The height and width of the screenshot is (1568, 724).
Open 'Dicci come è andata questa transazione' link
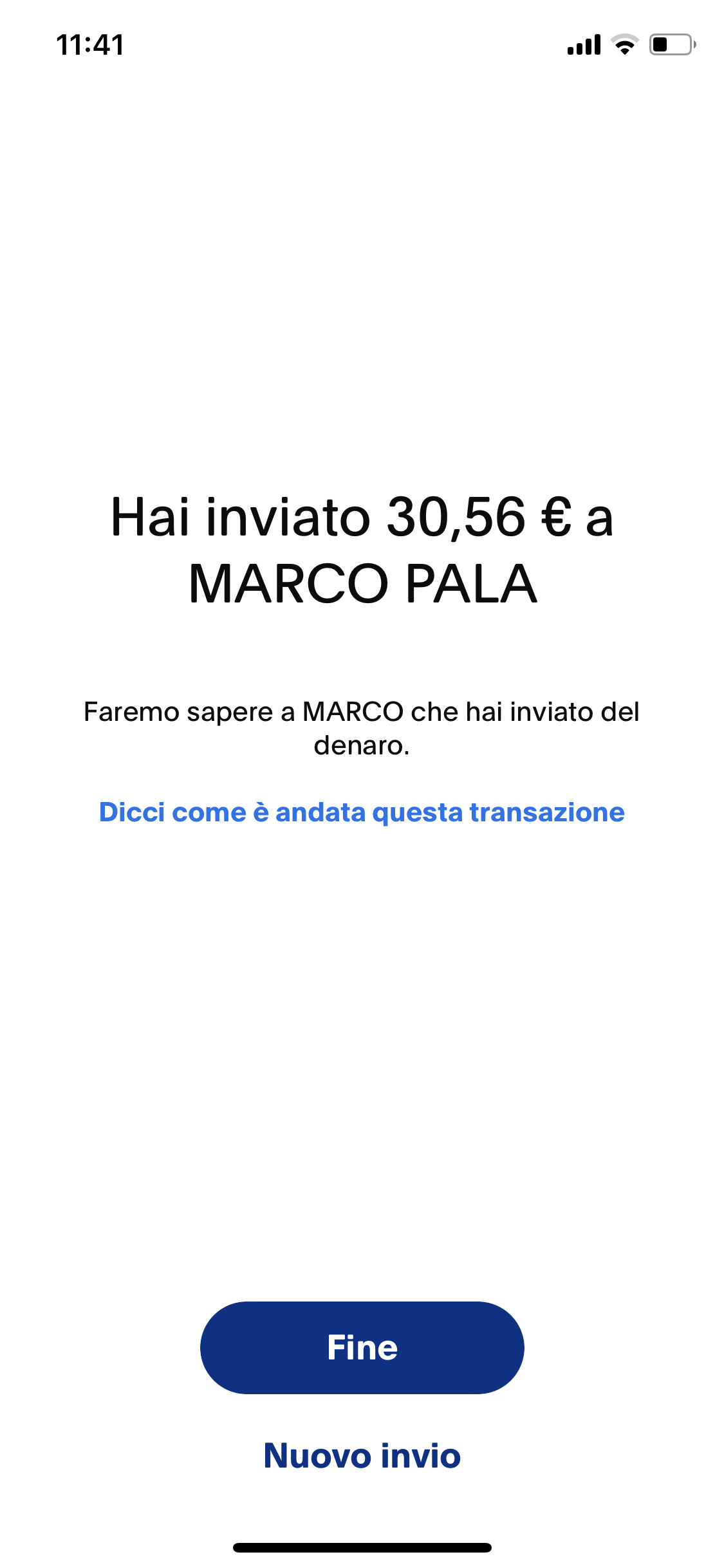(362, 812)
